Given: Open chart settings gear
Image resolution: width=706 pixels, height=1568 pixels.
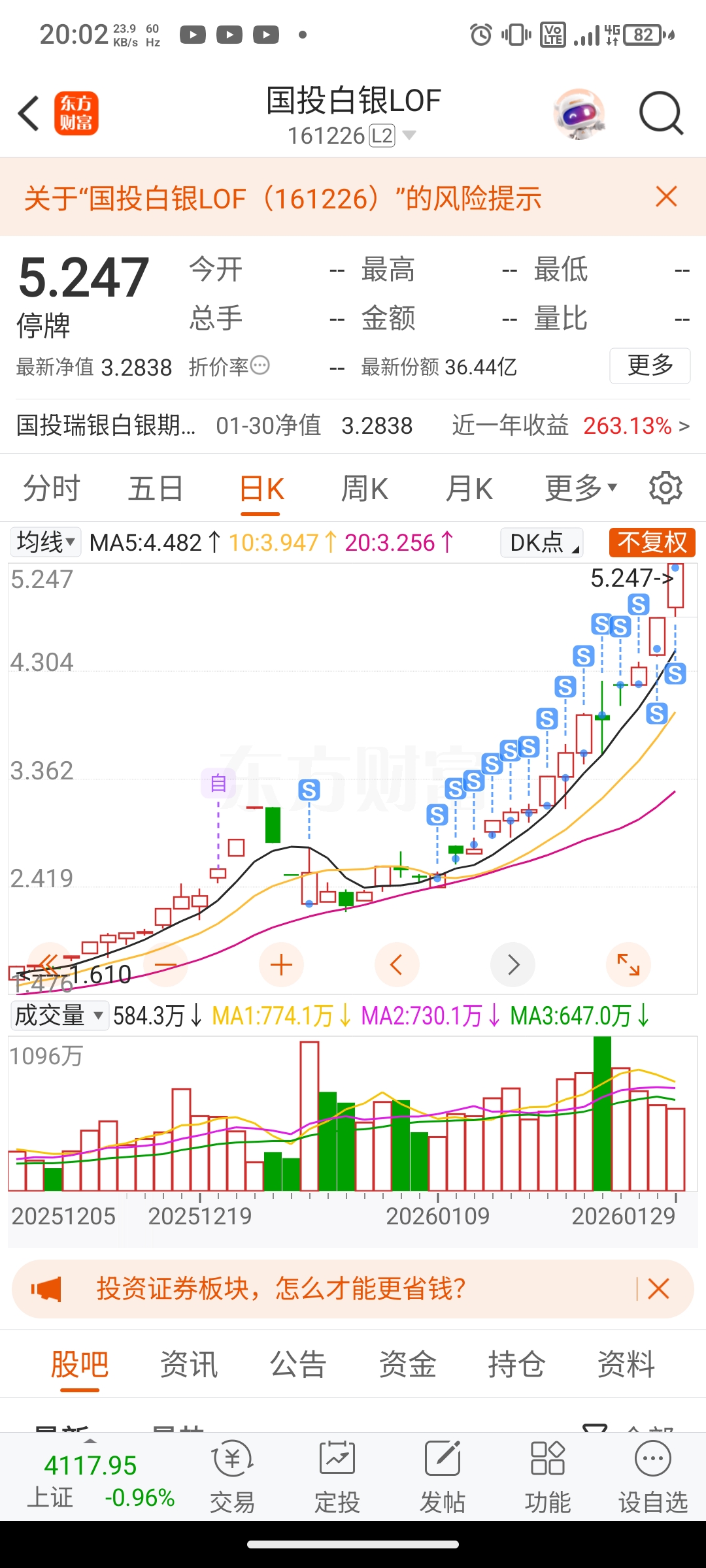Looking at the screenshot, I should [665, 488].
